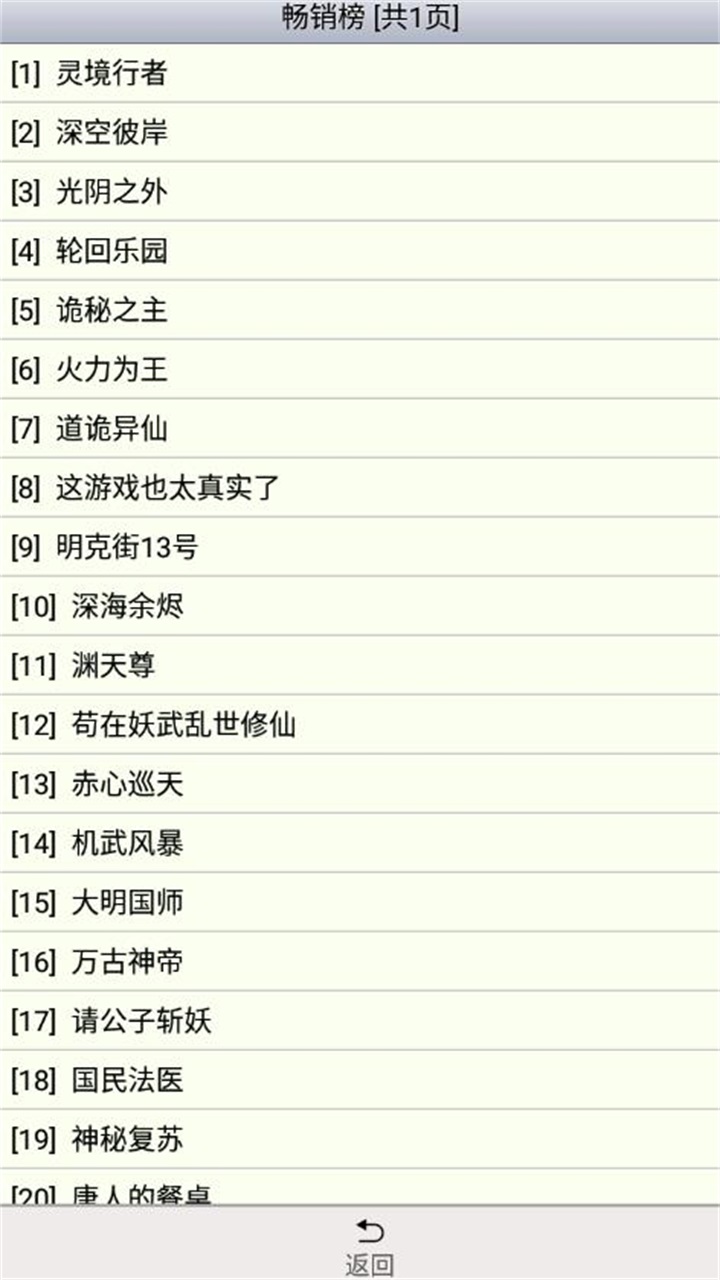This screenshot has height=1280, width=720.
Task: Choose 诡秘之主 in the bestseller list
Action: click(x=360, y=310)
